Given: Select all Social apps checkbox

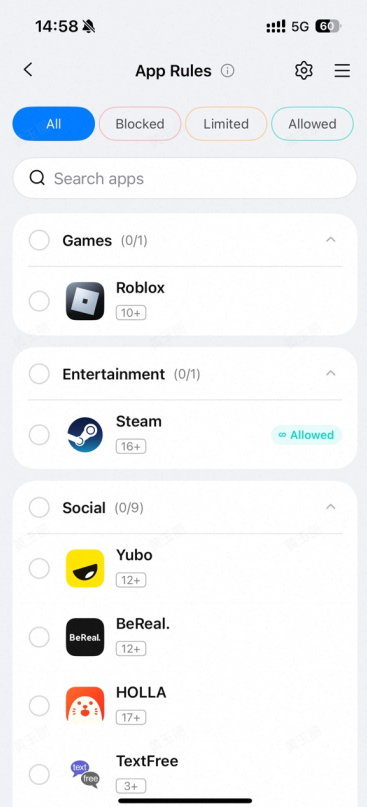Looking at the screenshot, I should click(39, 507).
